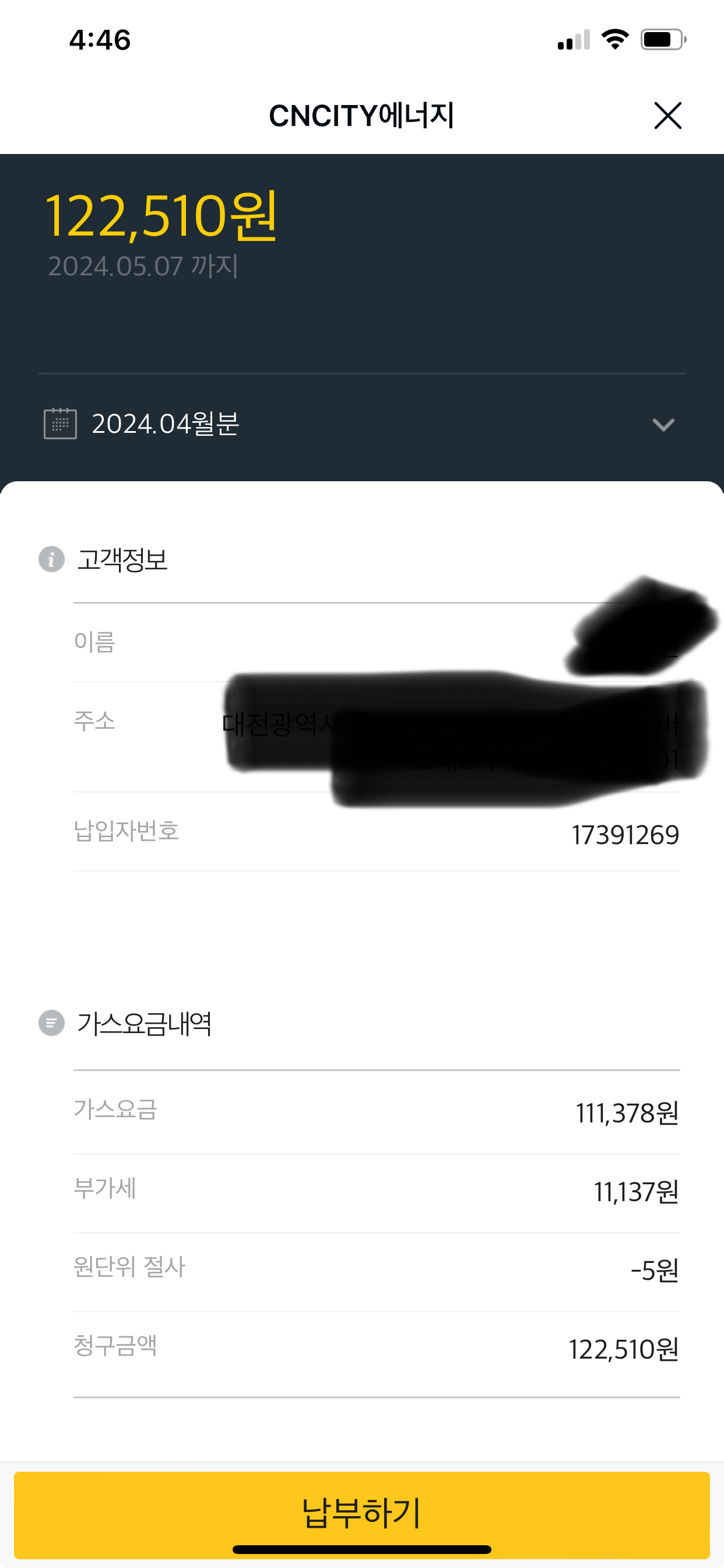Viewport: 724px width, 1568px height.
Task: Tap the 납부하기 payment button
Action: 361,1515
